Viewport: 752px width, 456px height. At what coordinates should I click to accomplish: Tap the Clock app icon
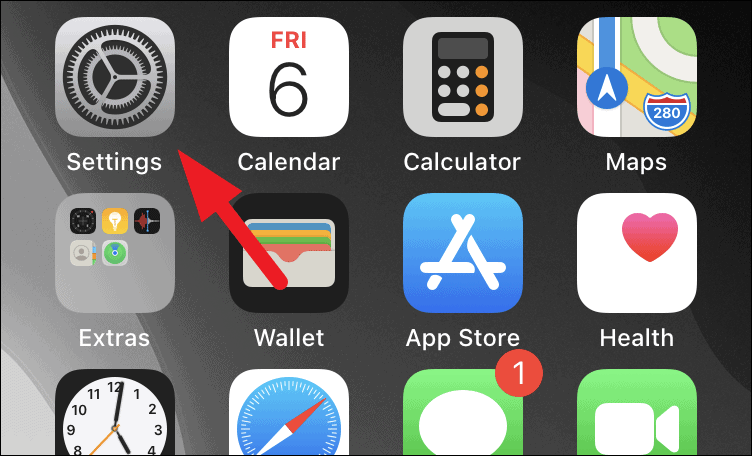(x=115, y=412)
